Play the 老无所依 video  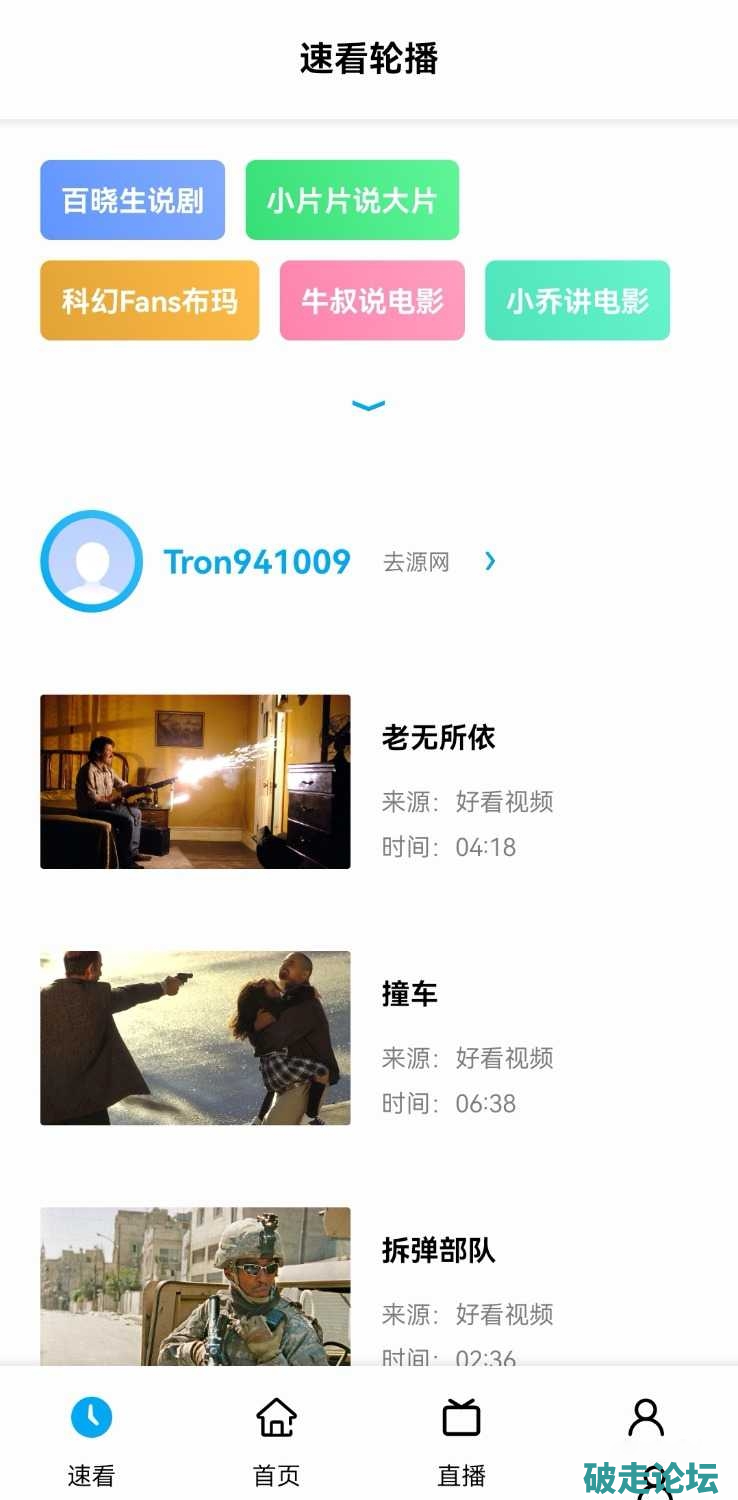pyautogui.click(x=195, y=781)
